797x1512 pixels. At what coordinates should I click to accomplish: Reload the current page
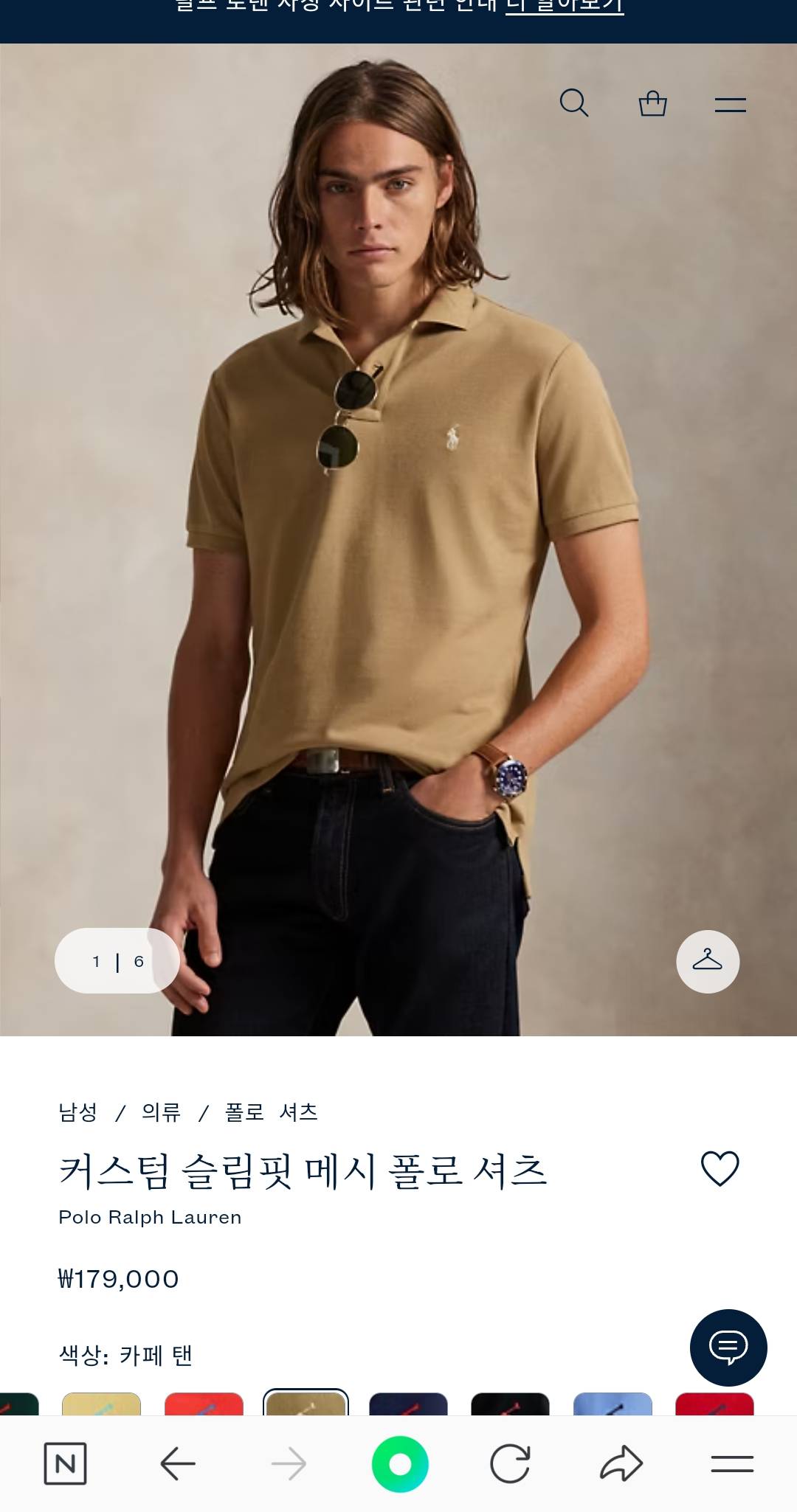pyautogui.click(x=510, y=1463)
